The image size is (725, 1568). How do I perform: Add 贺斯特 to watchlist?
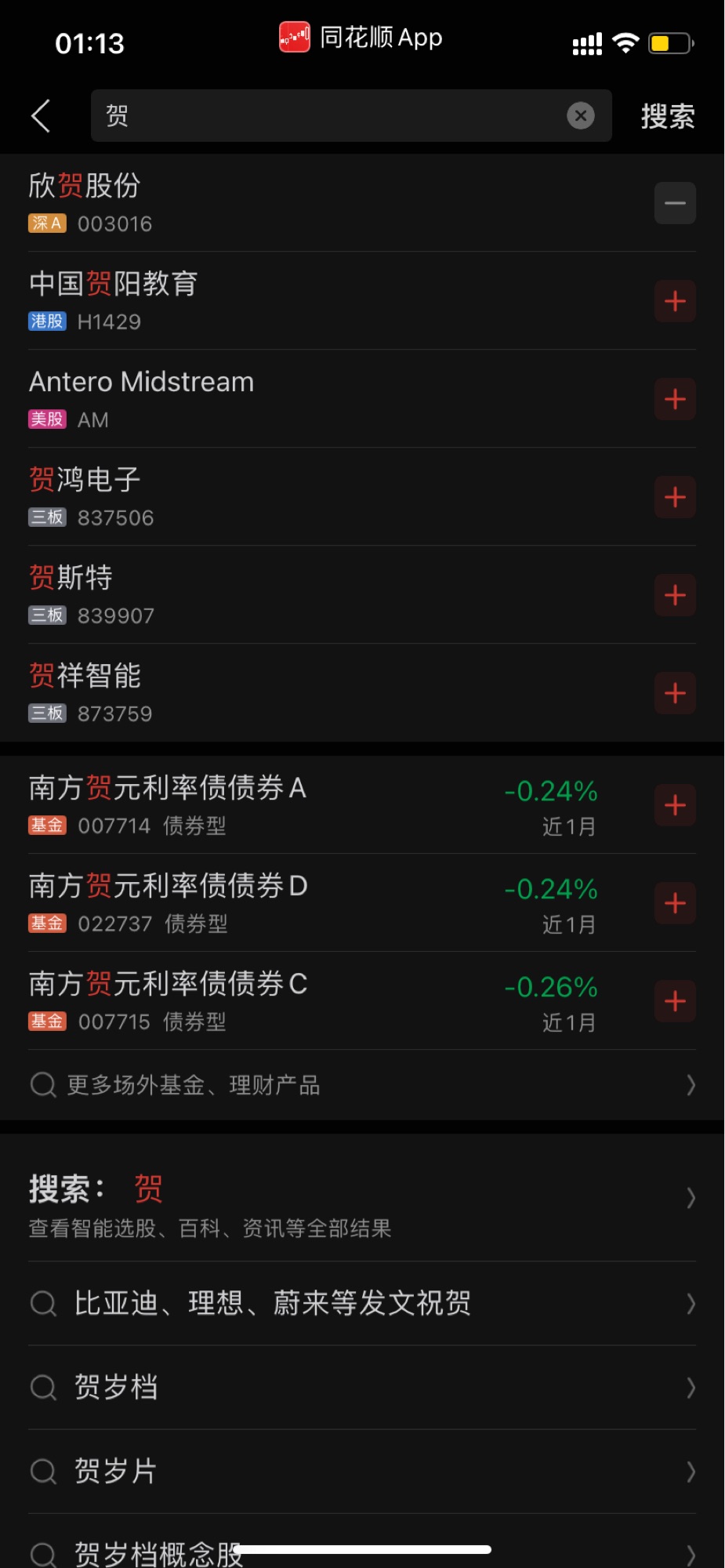click(675, 595)
